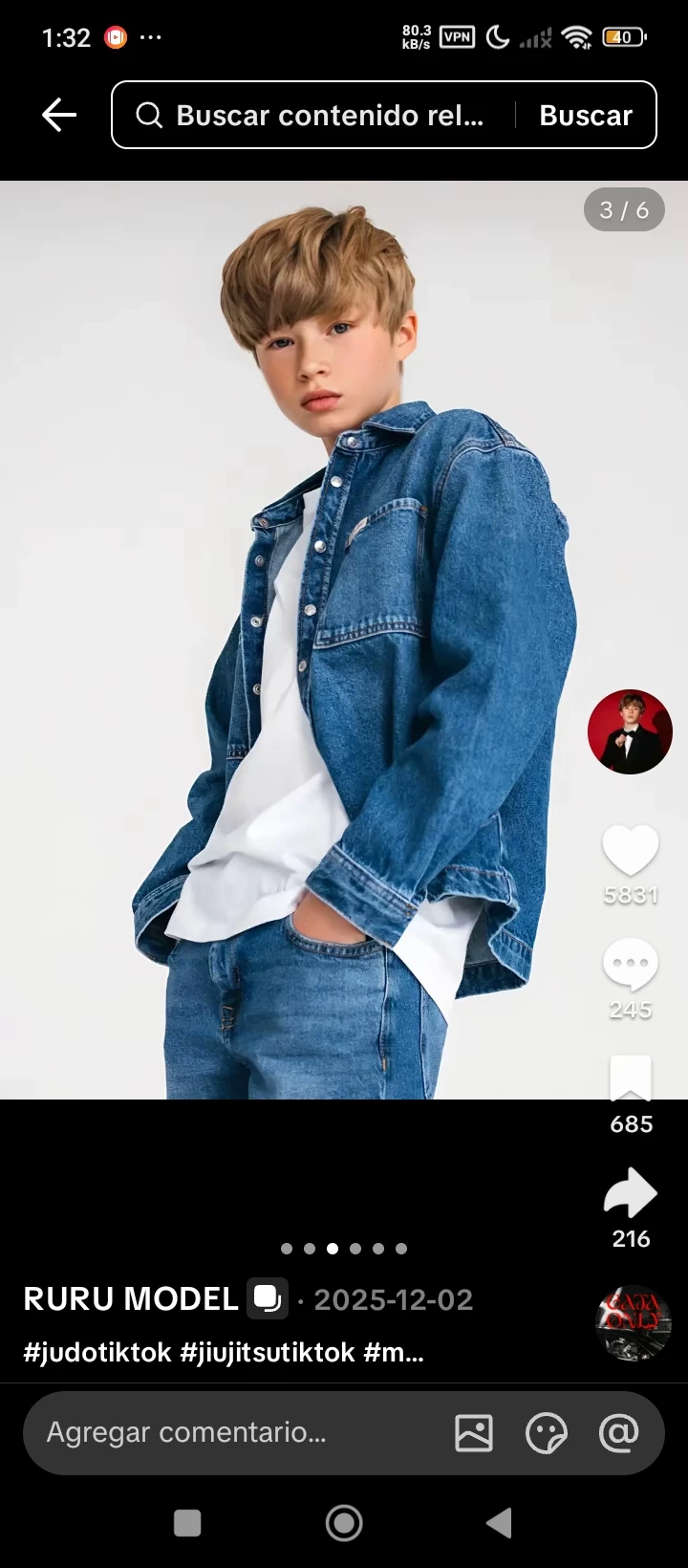688x1568 pixels.
Task: Open the comments section
Action: click(631, 966)
